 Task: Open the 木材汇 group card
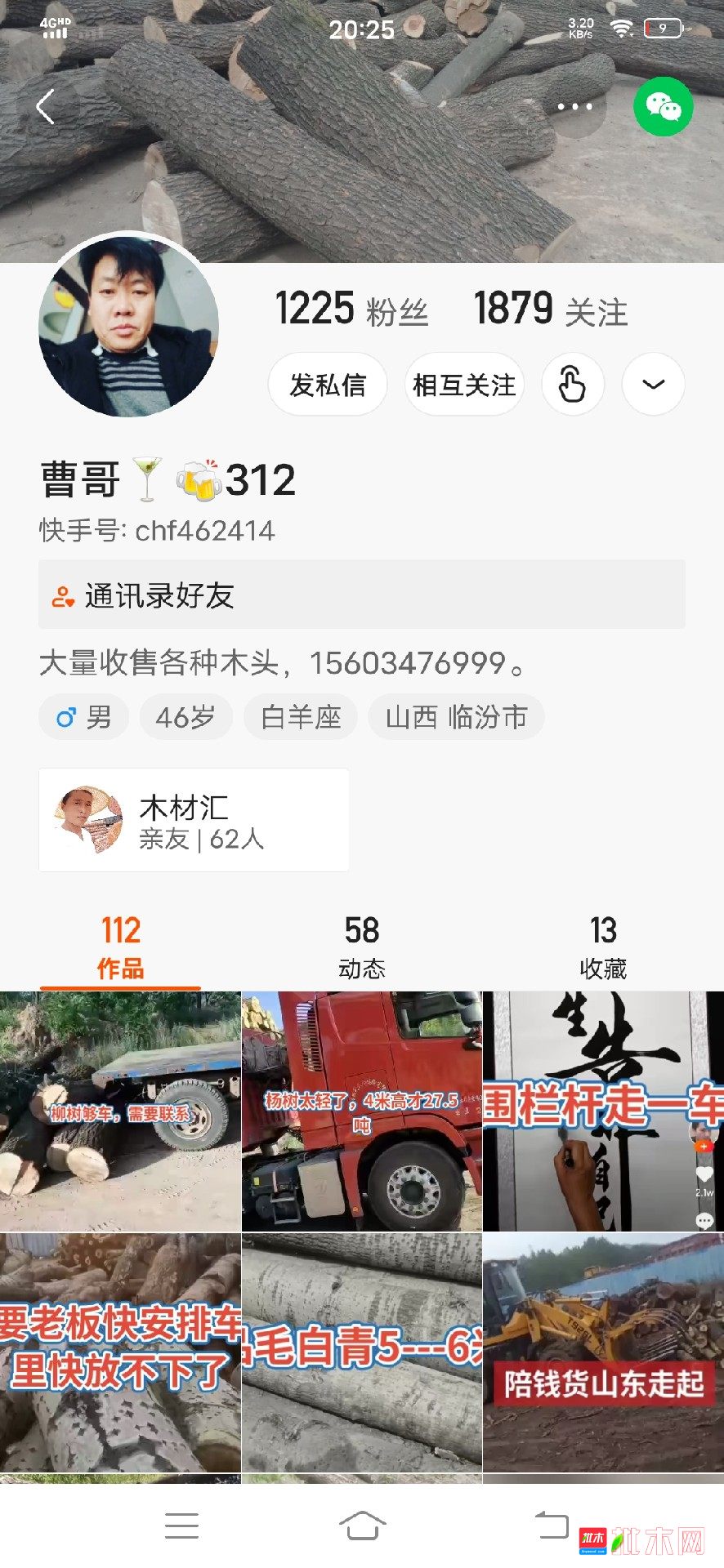(194, 820)
